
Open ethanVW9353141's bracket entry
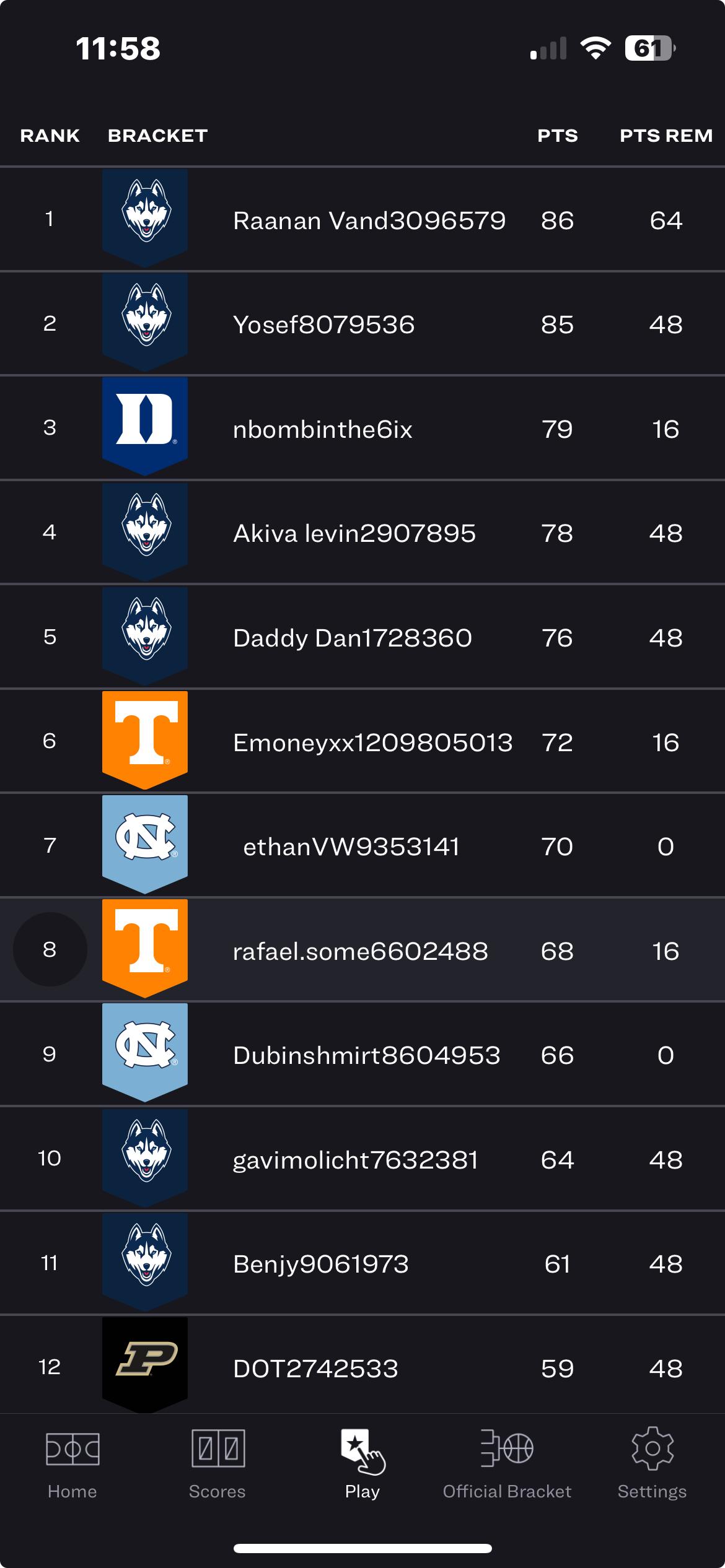[351, 847]
